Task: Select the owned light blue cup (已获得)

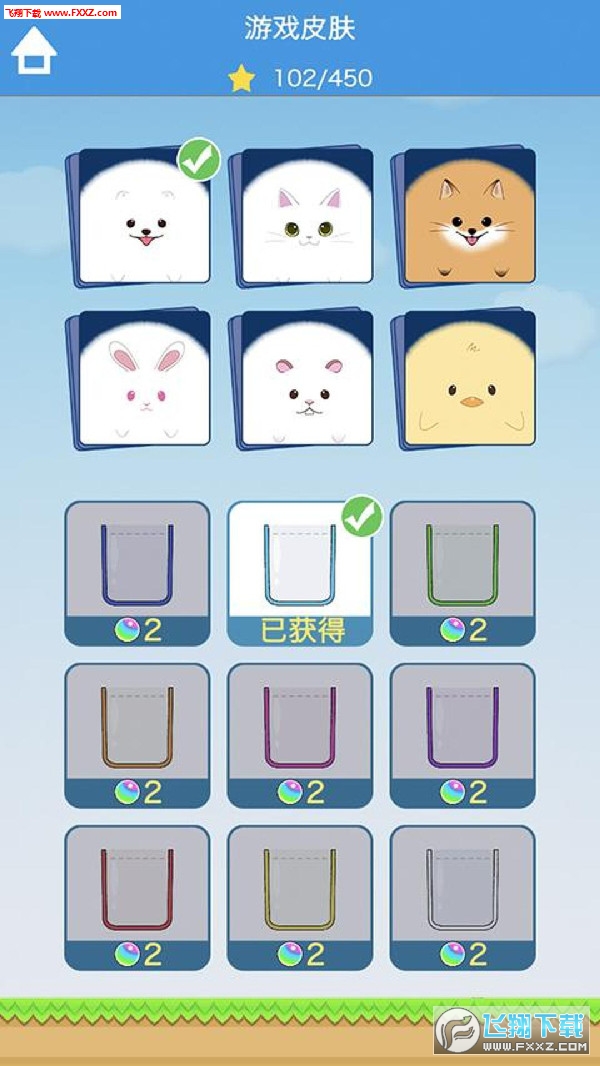Action: [x=300, y=573]
